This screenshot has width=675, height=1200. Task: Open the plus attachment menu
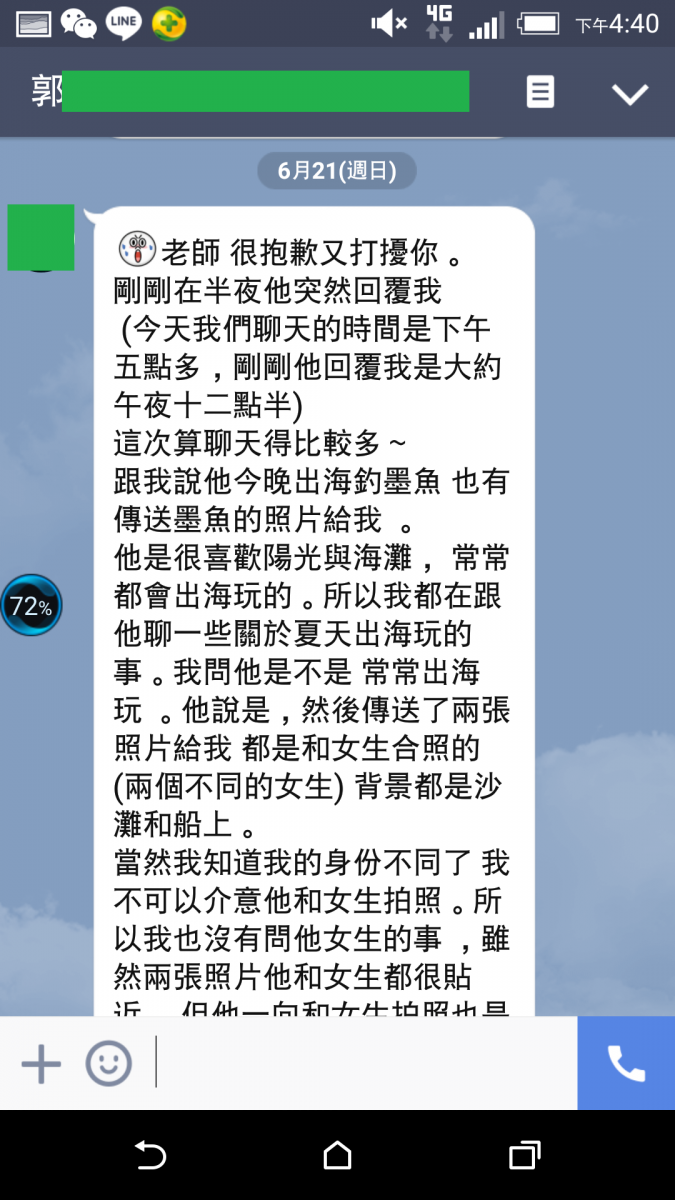41,1063
